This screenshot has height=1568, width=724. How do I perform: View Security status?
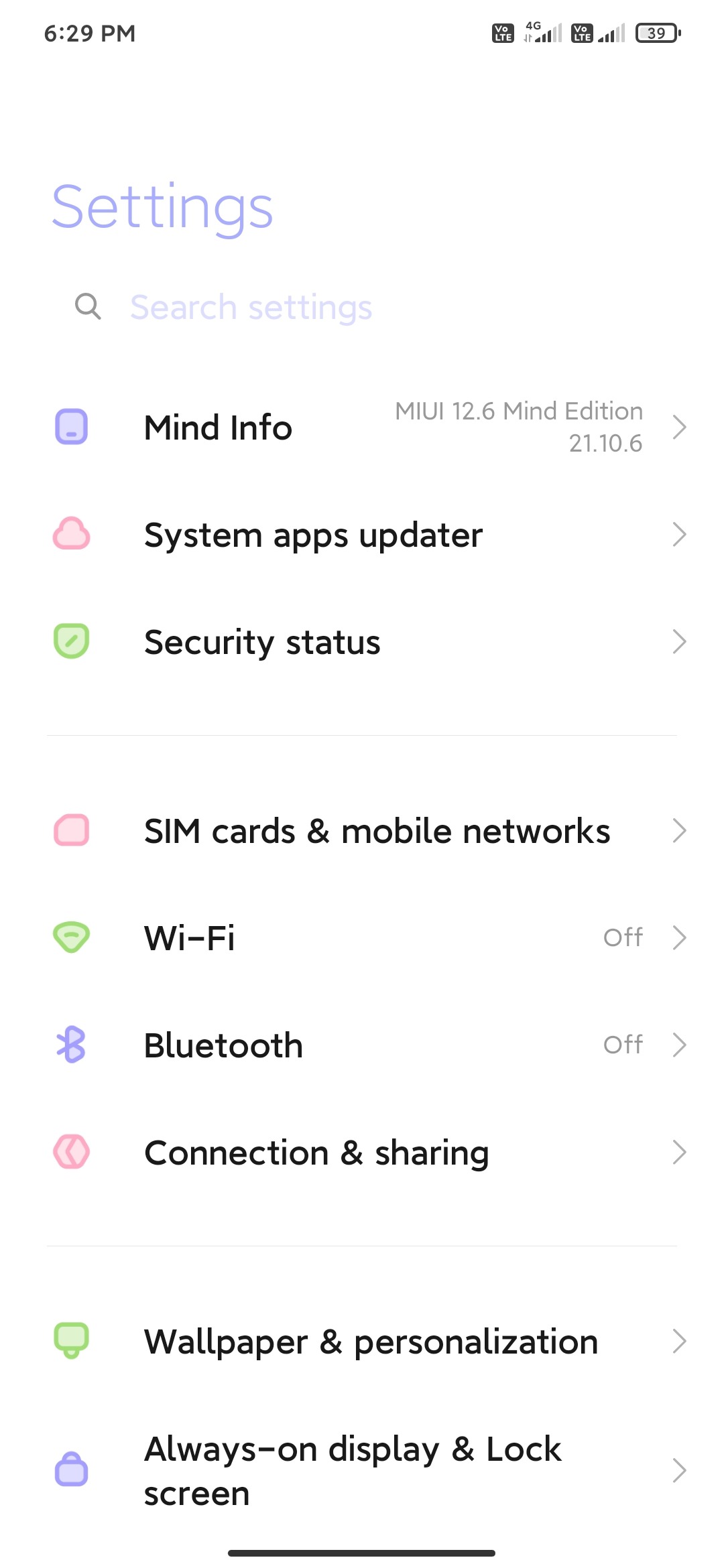click(362, 642)
